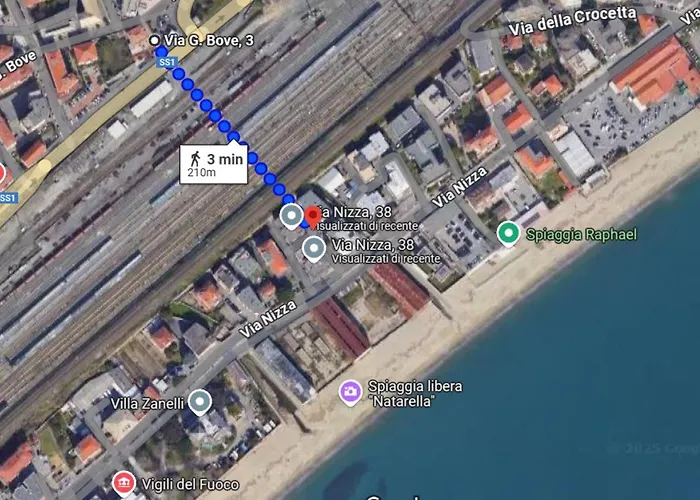Select the Villa Zanelli map marker

coord(201,403)
